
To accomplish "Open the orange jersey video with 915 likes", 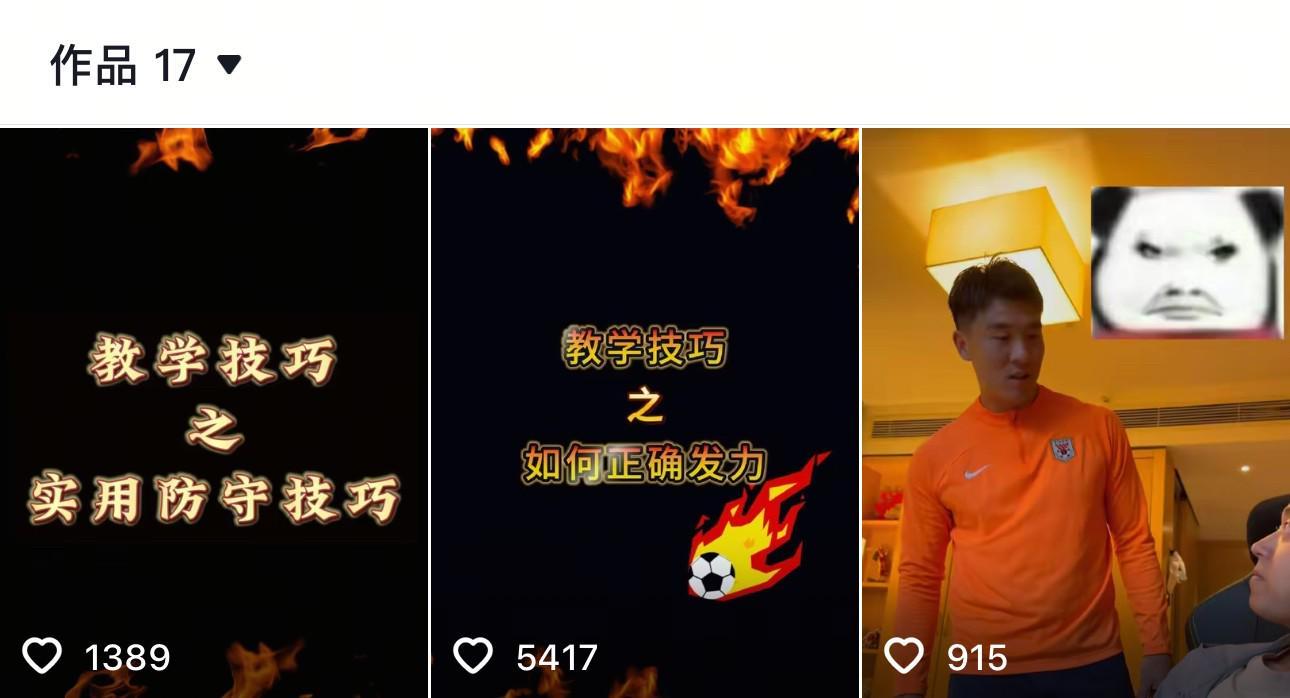I will tap(1075, 412).
